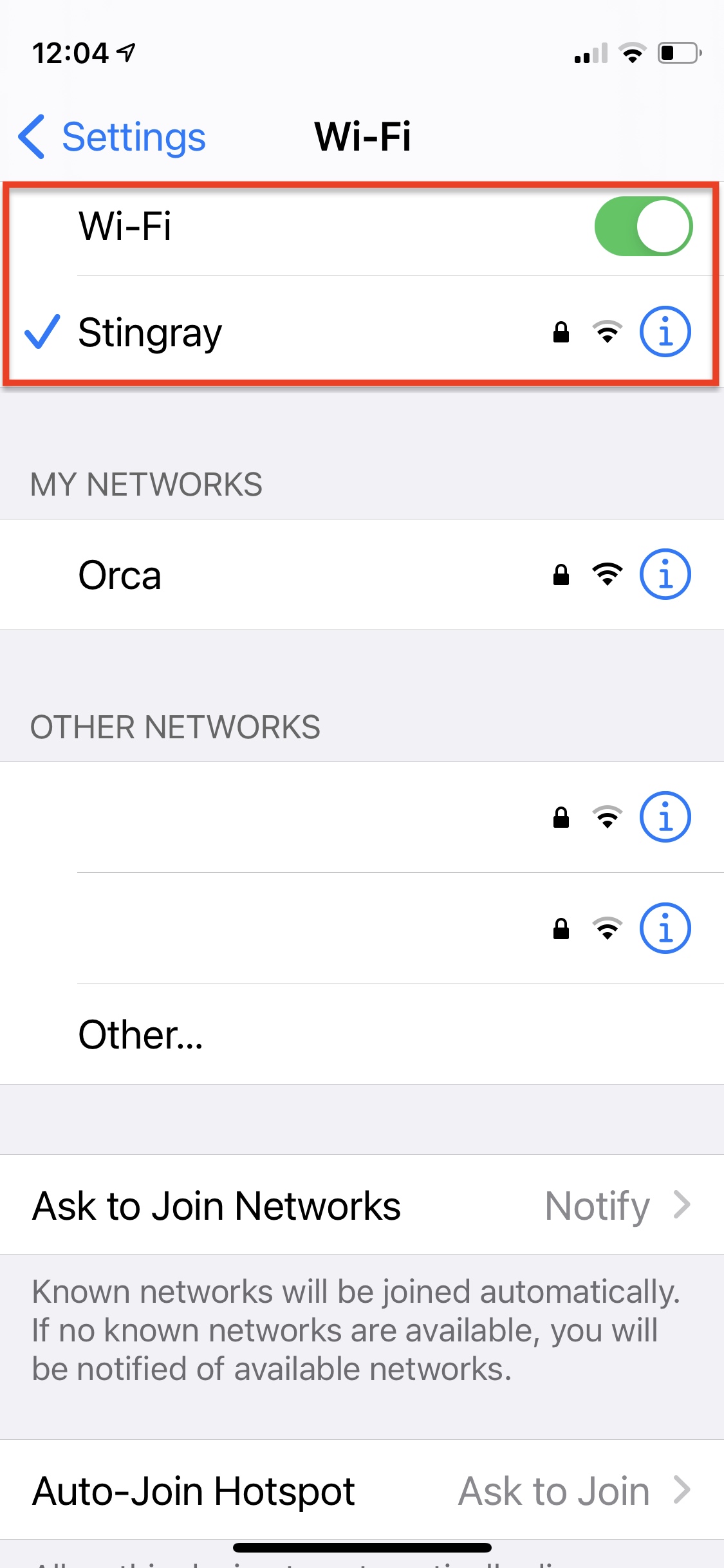Tap Other... to add a network

362,1034
